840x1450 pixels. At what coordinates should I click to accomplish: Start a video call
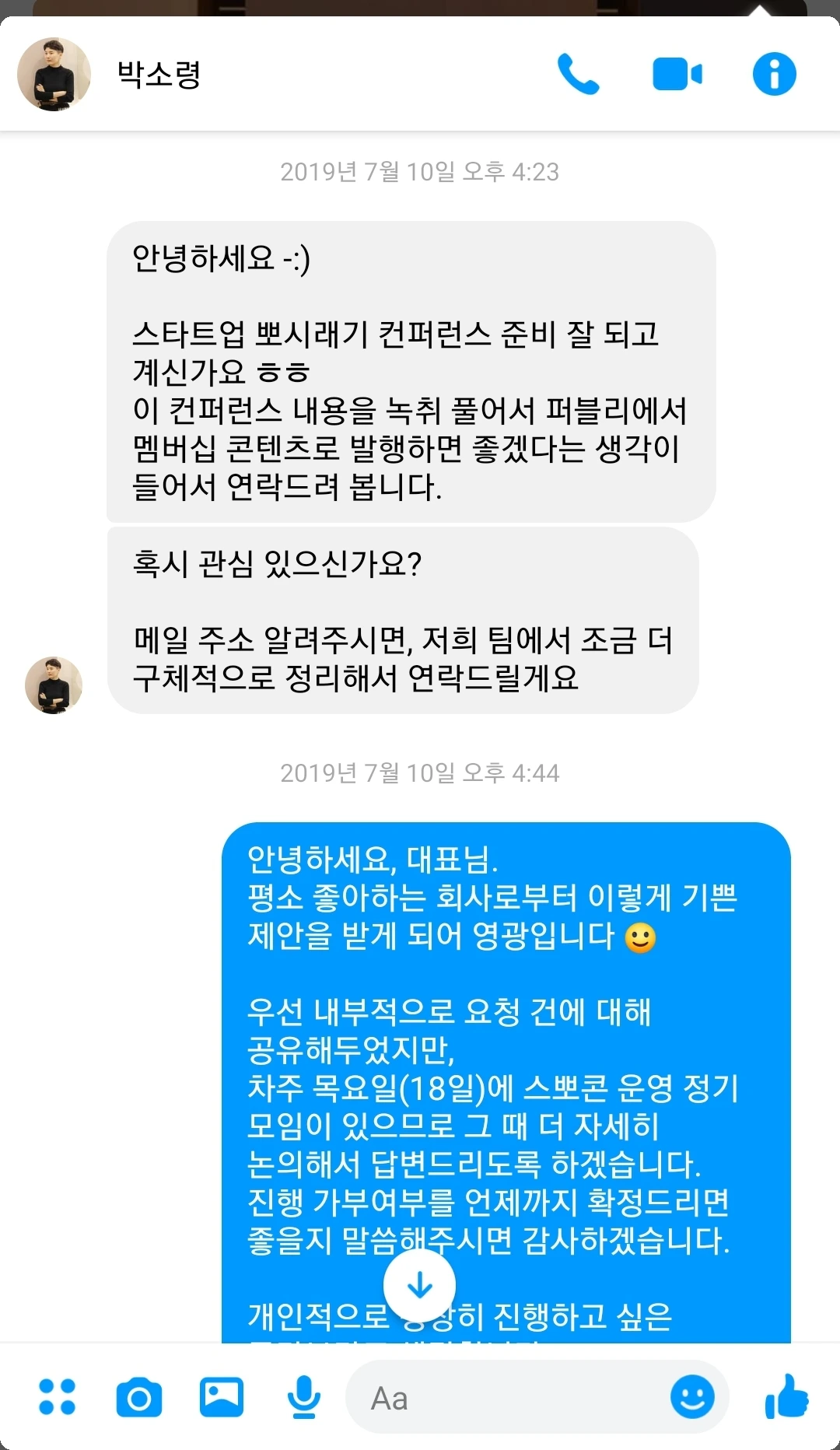[x=676, y=74]
